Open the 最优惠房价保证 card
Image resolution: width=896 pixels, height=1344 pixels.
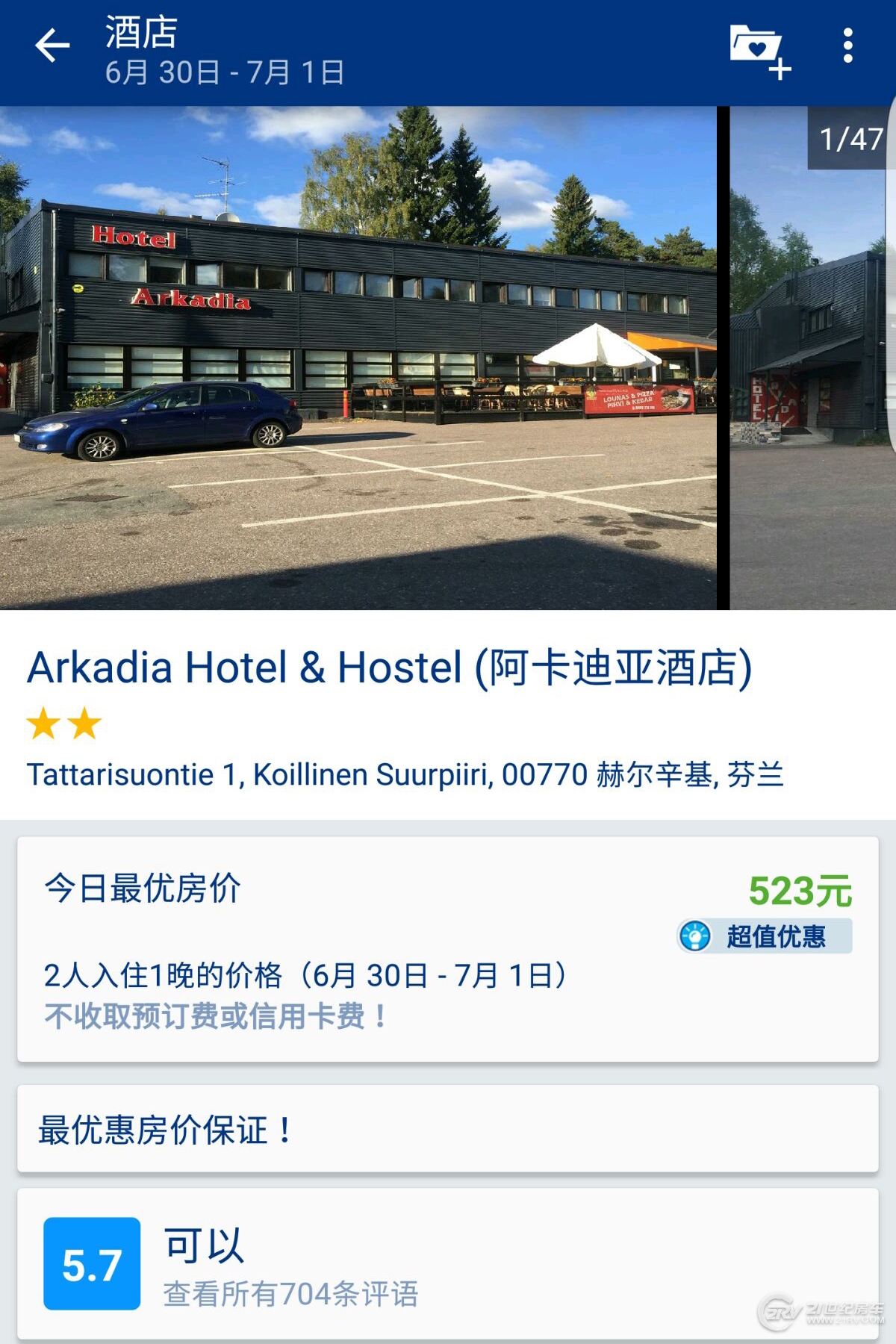tap(448, 1129)
